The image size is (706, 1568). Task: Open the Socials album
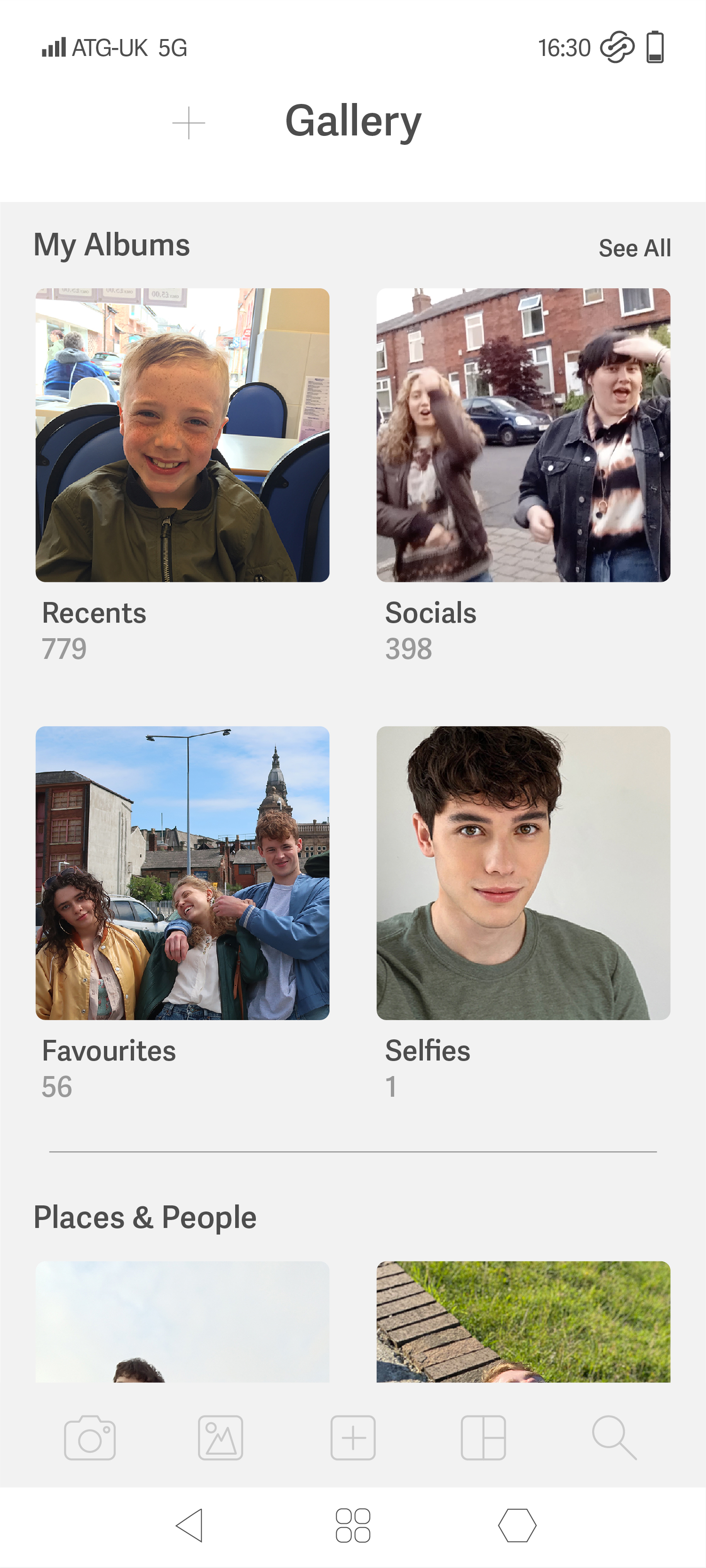(x=524, y=435)
